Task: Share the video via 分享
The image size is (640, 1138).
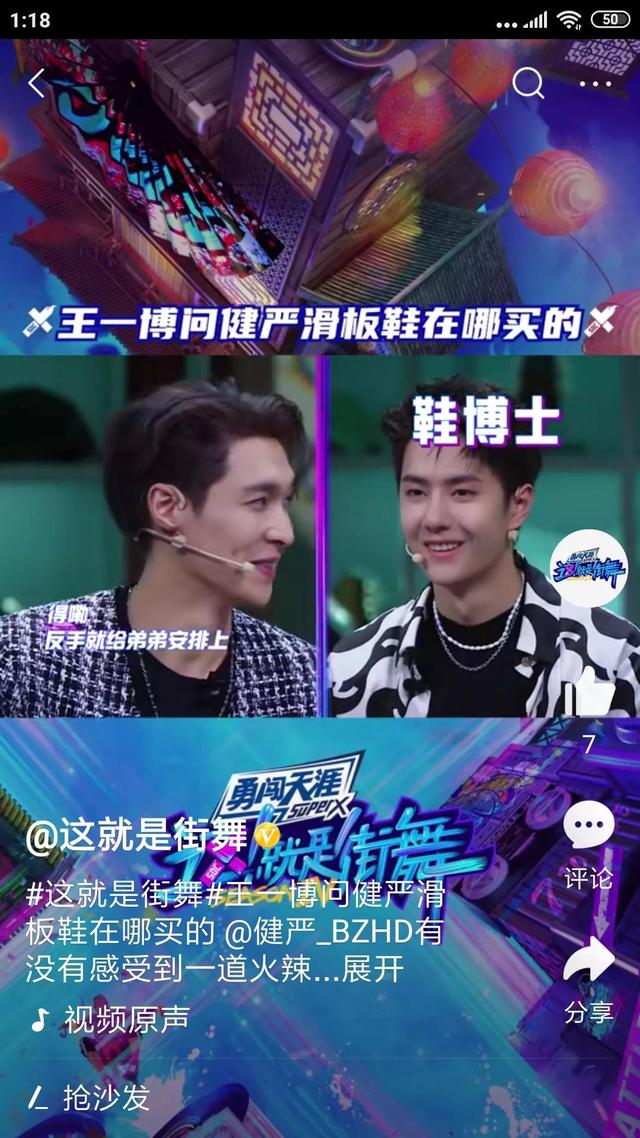Action: point(588,980)
